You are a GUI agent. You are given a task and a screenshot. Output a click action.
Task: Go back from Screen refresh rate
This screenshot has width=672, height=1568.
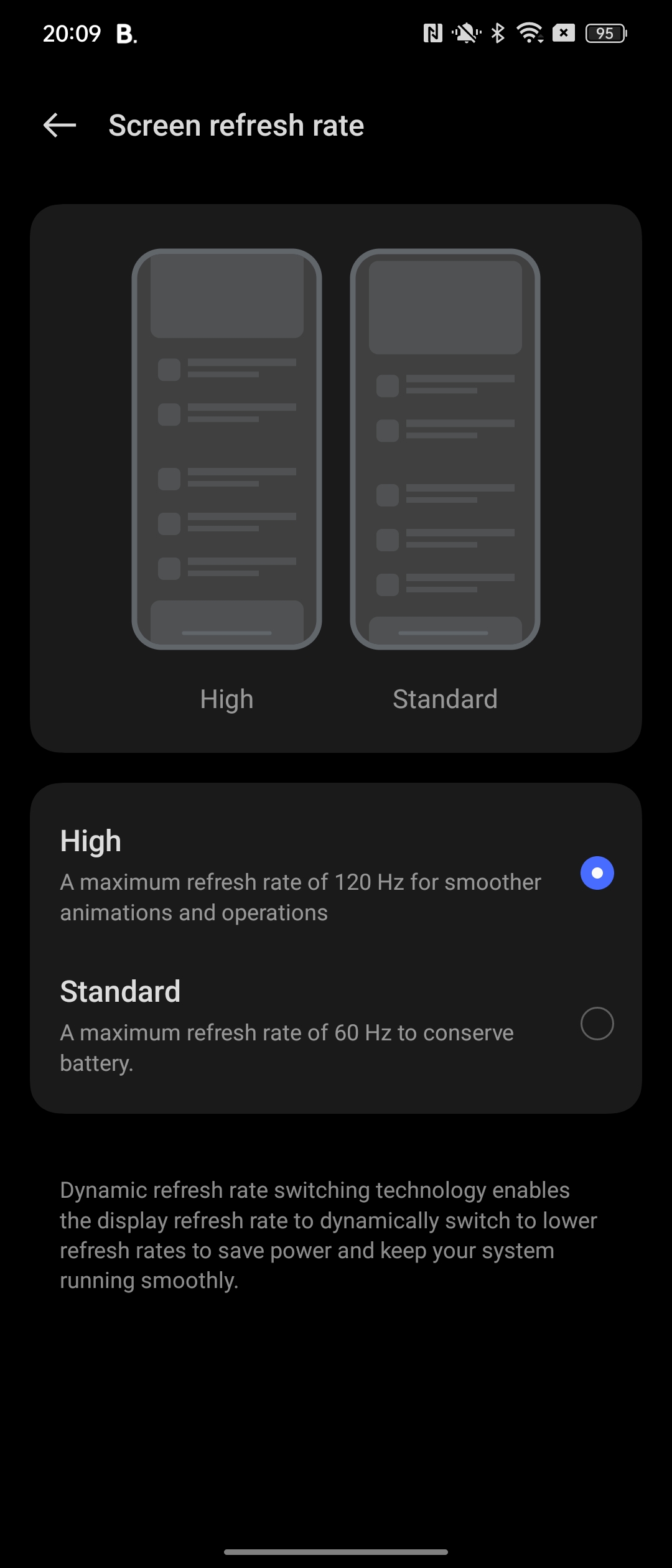click(x=60, y=125)
